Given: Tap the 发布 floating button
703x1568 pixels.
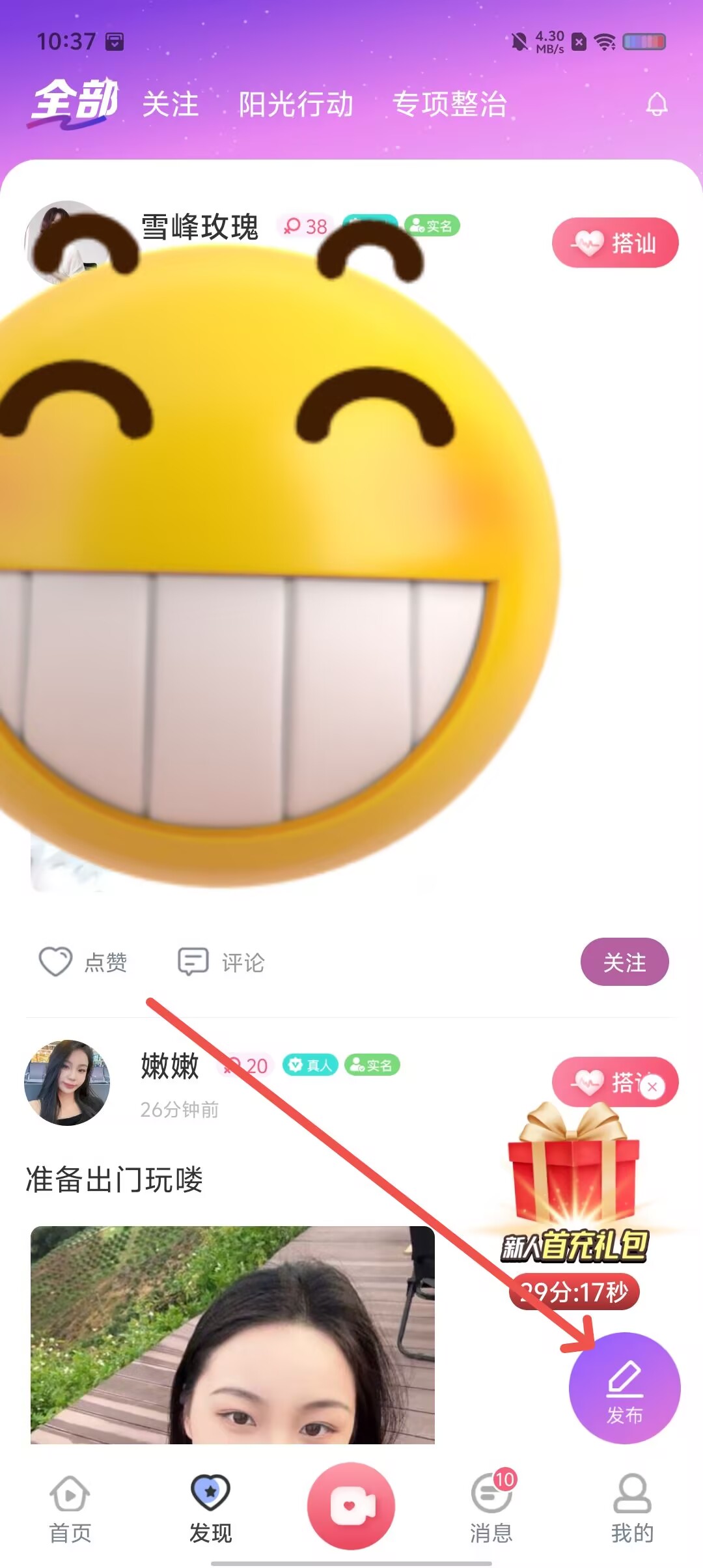Looking at the screenshot, I should 625,1388.
